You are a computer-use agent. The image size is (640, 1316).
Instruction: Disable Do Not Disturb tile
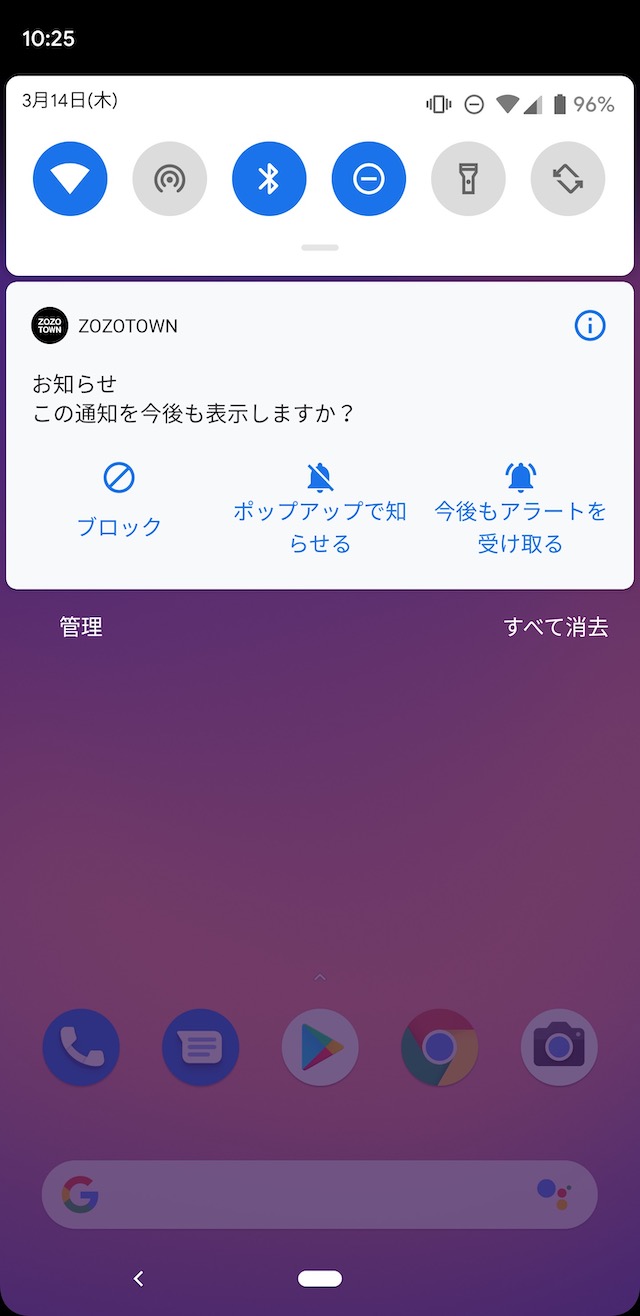coord(369,179)
